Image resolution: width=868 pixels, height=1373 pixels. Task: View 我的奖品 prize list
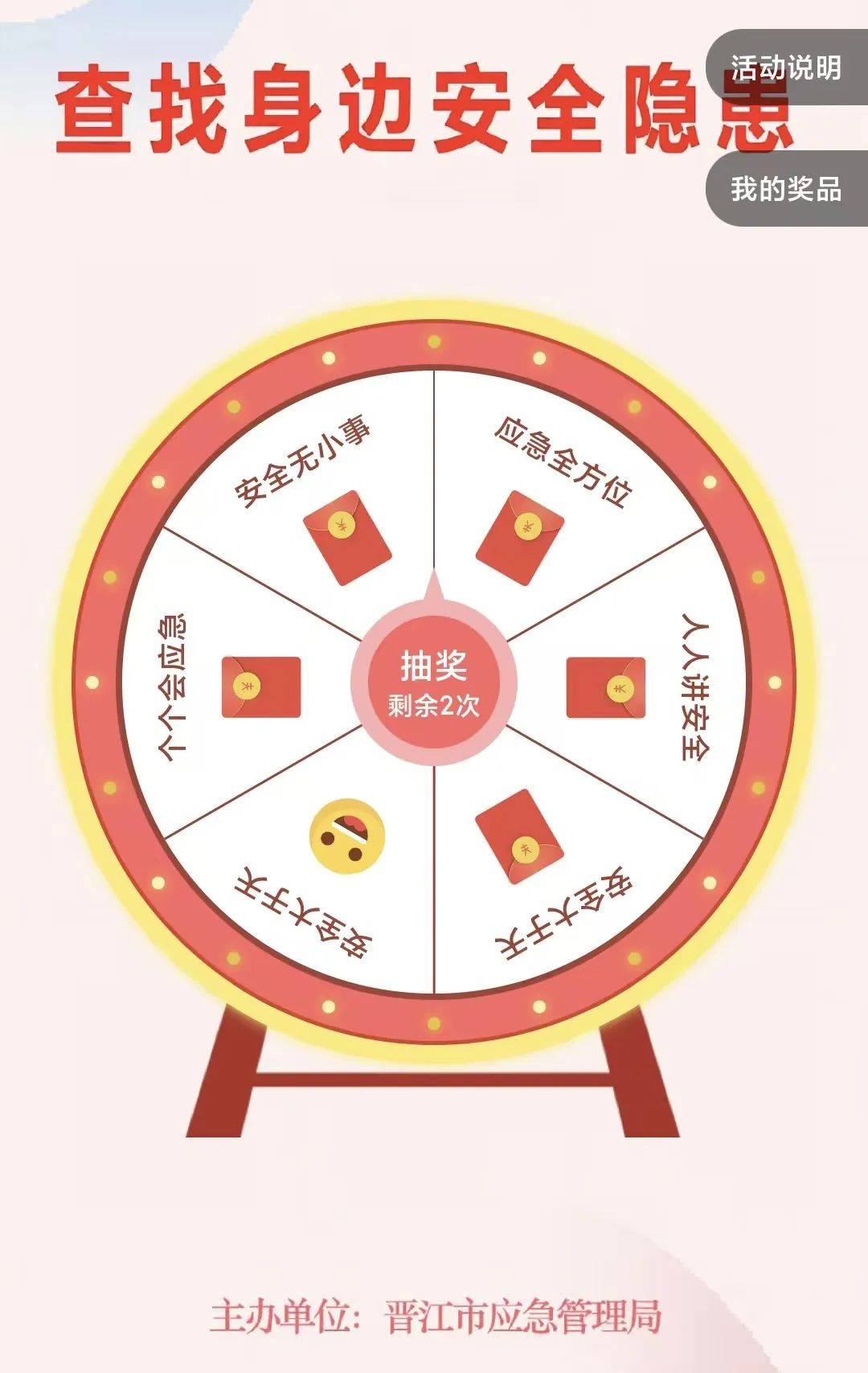786,190
